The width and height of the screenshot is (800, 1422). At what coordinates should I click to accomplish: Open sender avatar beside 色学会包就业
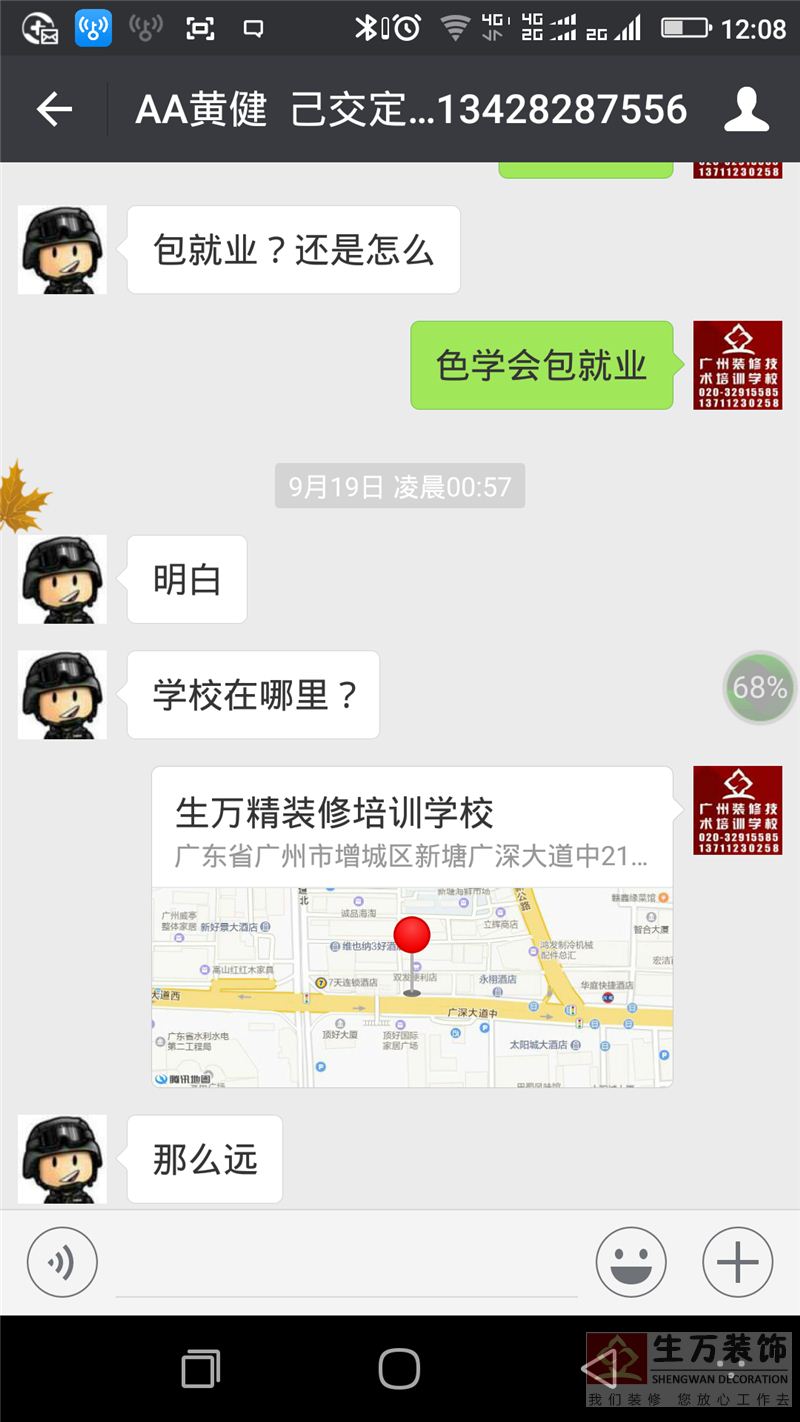[x=738, y=365]
